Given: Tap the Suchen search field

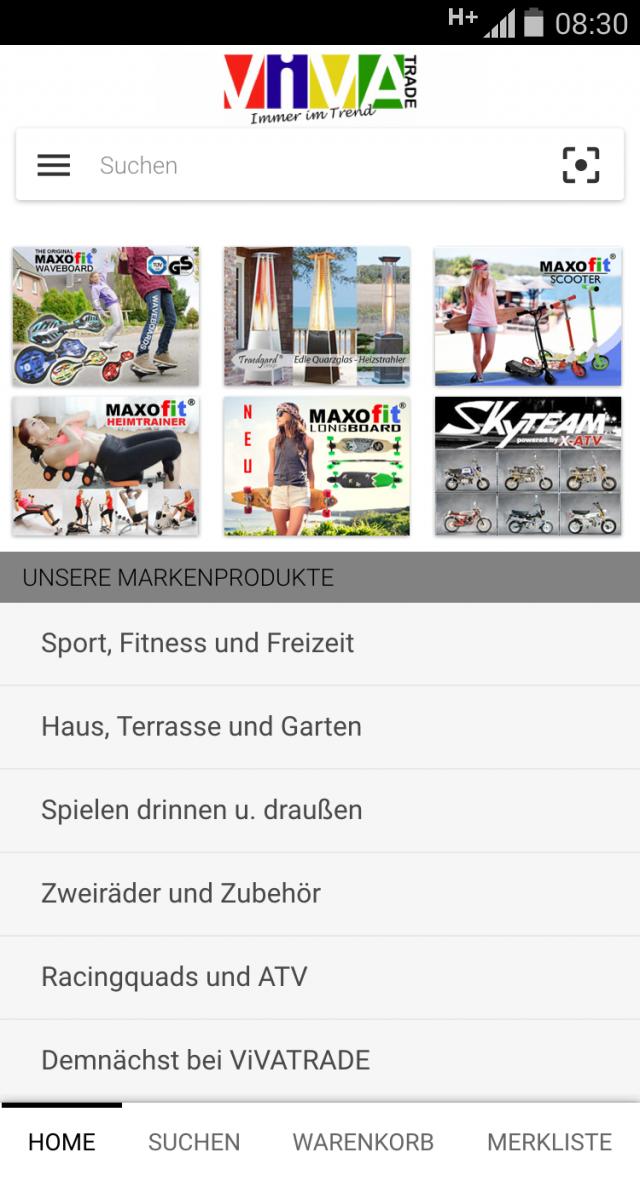Looking at the screenshot, I should tap(310, 166).
